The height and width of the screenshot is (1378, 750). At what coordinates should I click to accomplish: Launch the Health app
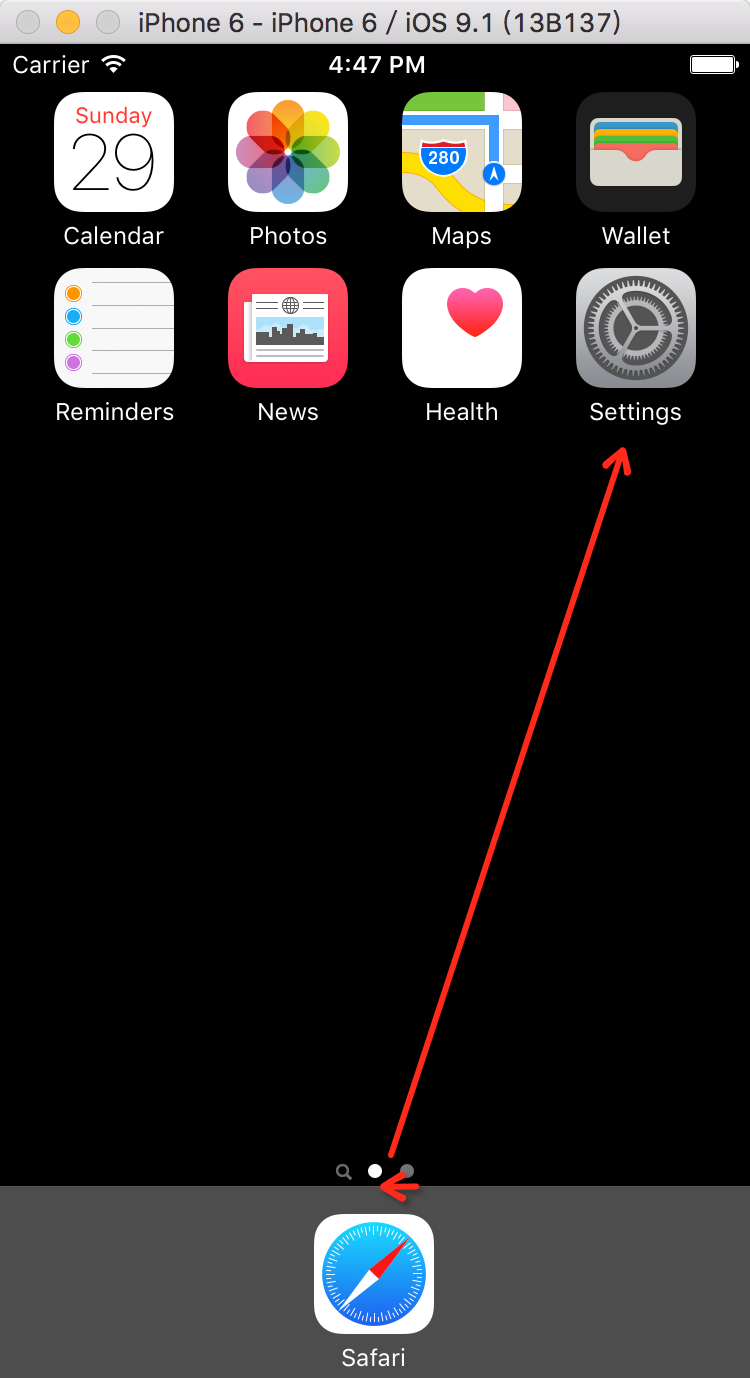pos(461,328)
